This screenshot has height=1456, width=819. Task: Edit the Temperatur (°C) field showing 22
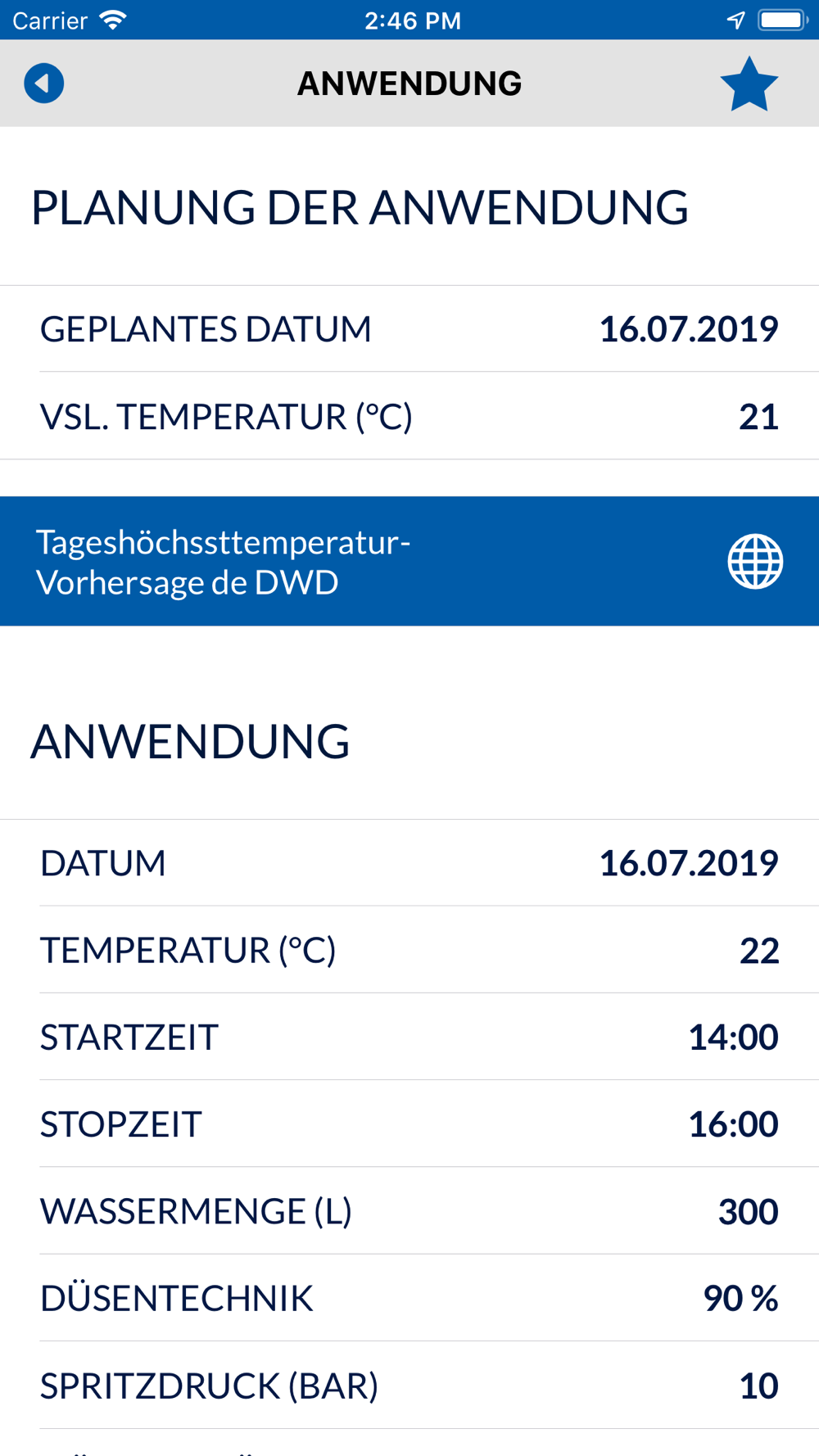click(409, 951)
